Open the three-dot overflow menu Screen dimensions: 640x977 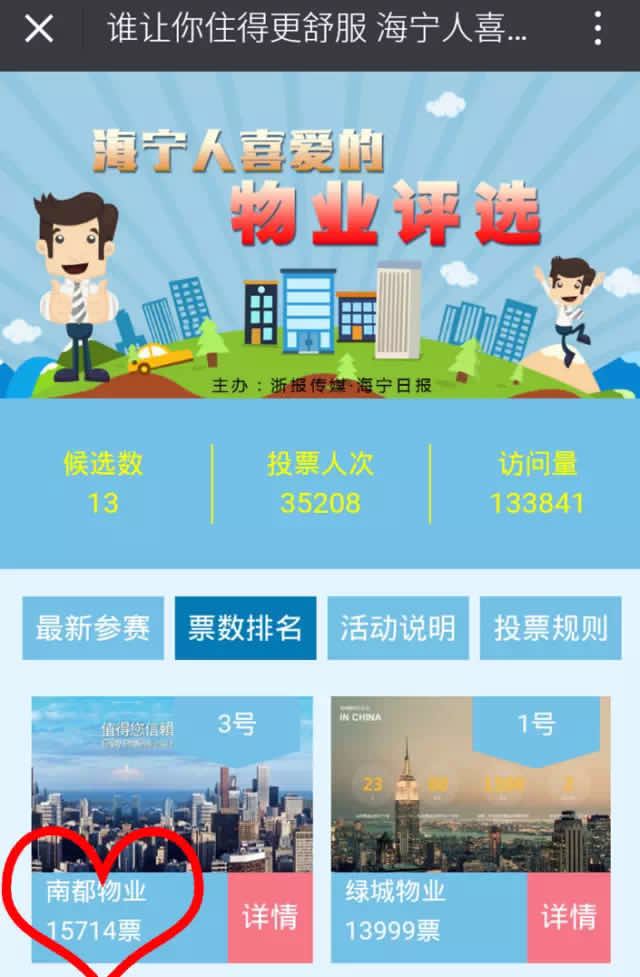[597, 30]
